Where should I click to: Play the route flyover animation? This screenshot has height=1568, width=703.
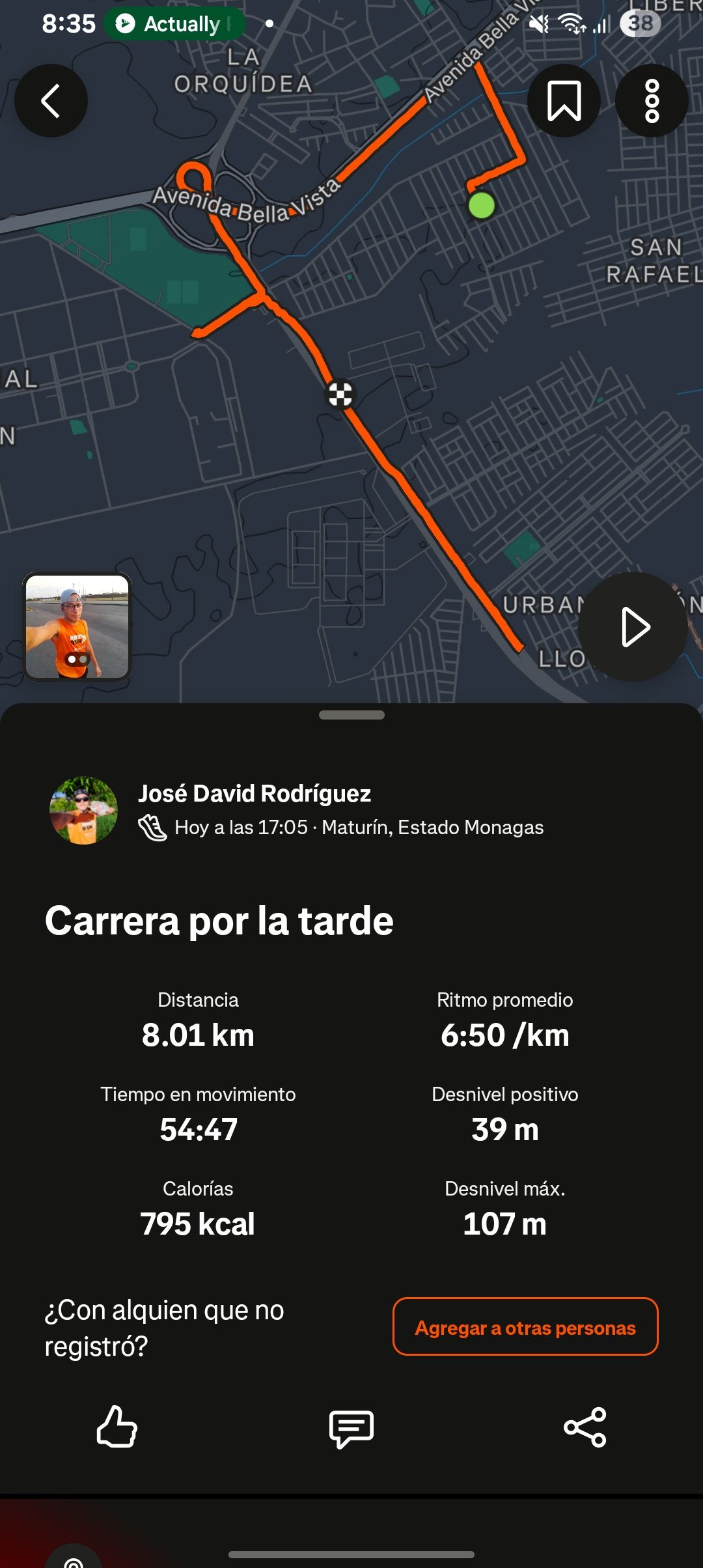[x=633, y=627]
